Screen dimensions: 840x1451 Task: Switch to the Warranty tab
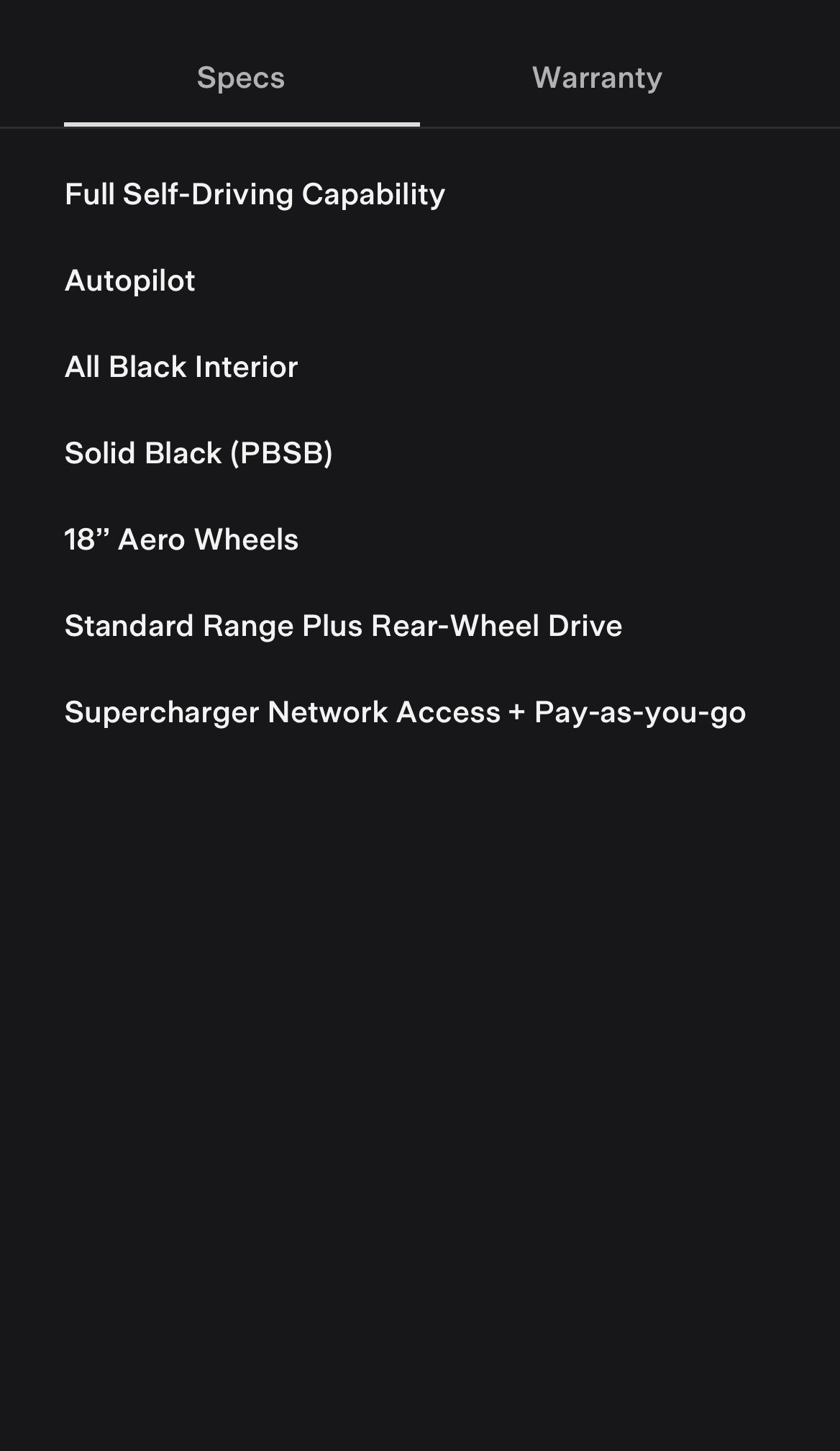[597, 78]
